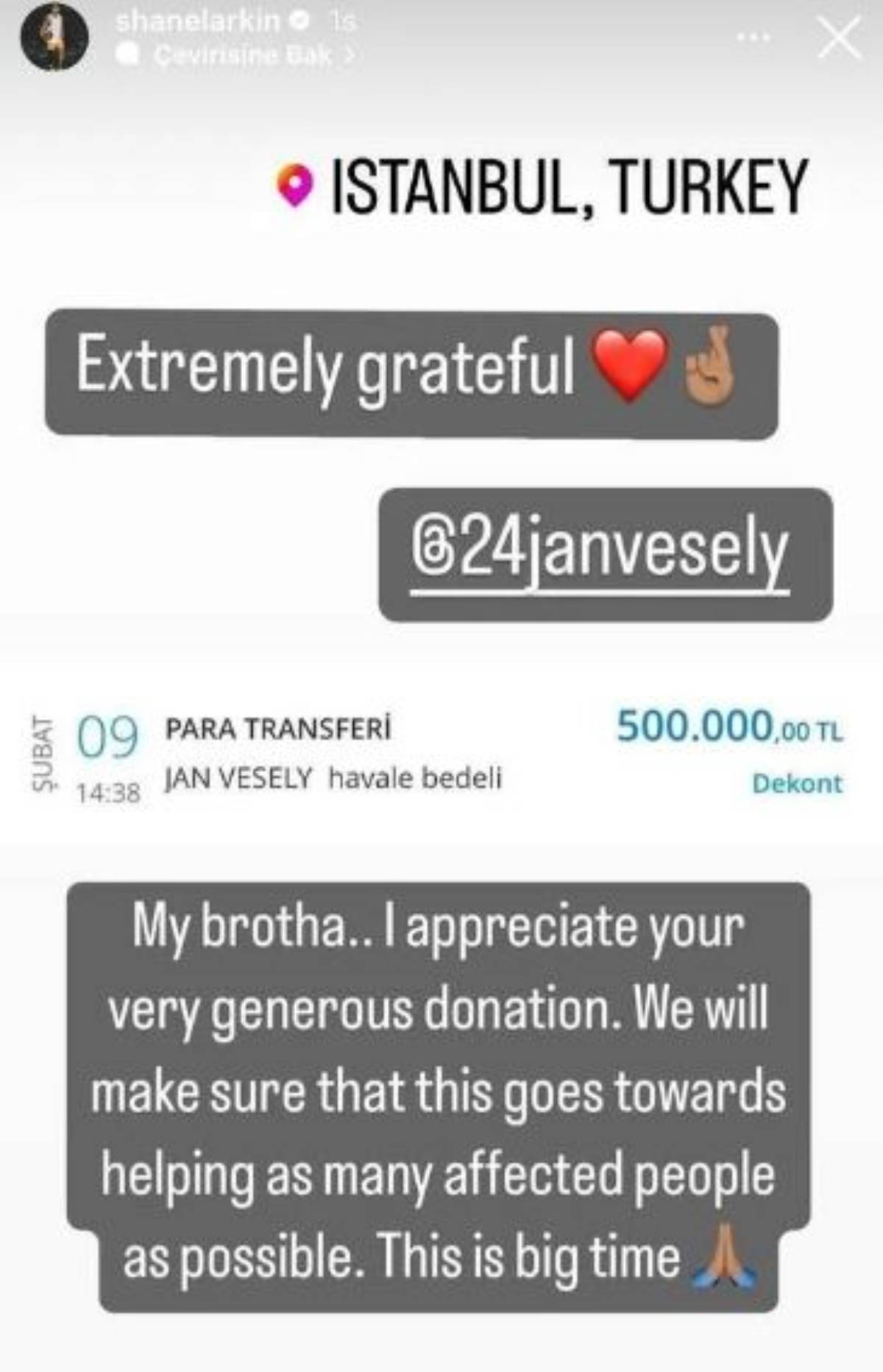Open the three-dot story options menu
The height and width of the screenshot is (1372, 883).
pos(754,37)
